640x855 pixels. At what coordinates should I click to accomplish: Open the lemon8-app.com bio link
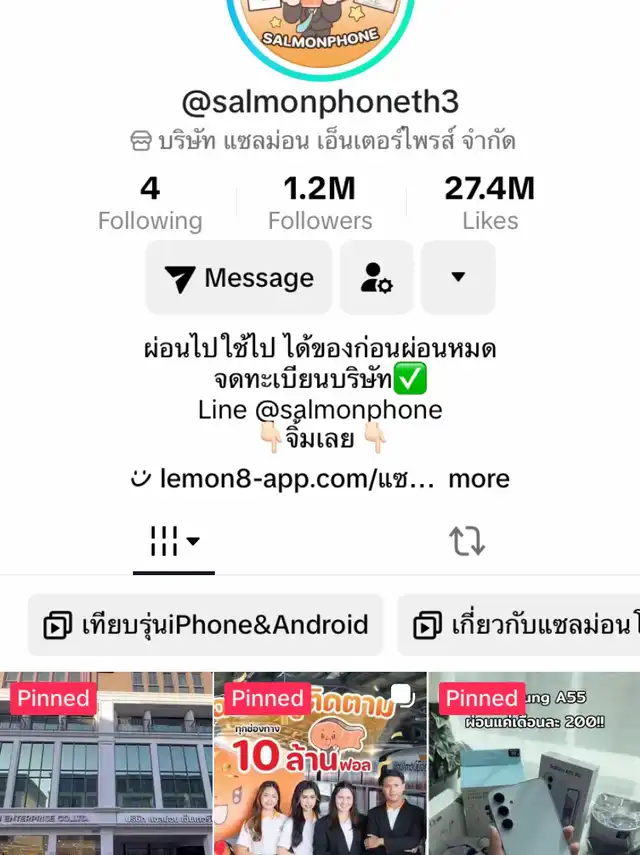[283, 479]
